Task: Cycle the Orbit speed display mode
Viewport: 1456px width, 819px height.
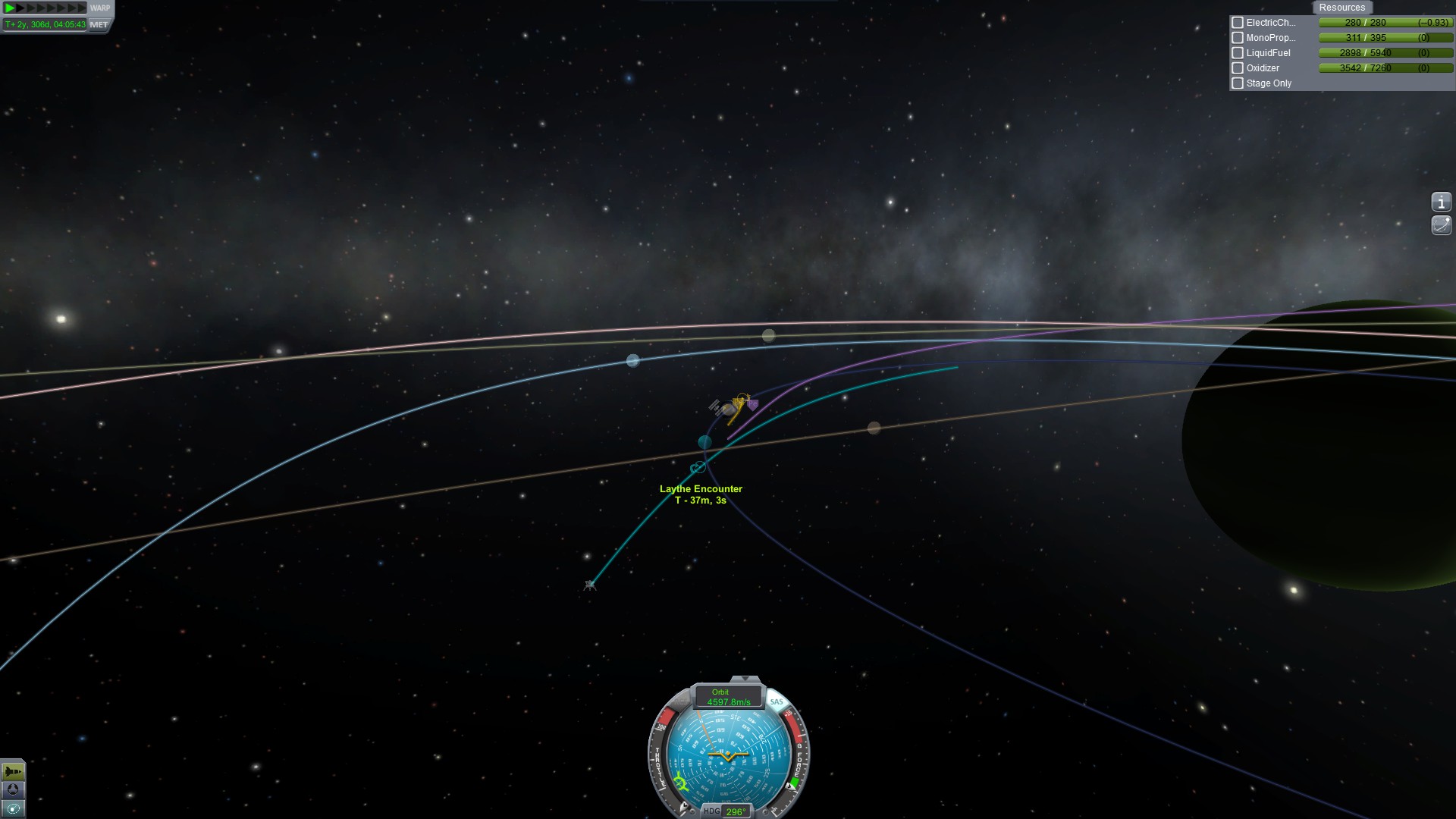Action: [727, 697]
